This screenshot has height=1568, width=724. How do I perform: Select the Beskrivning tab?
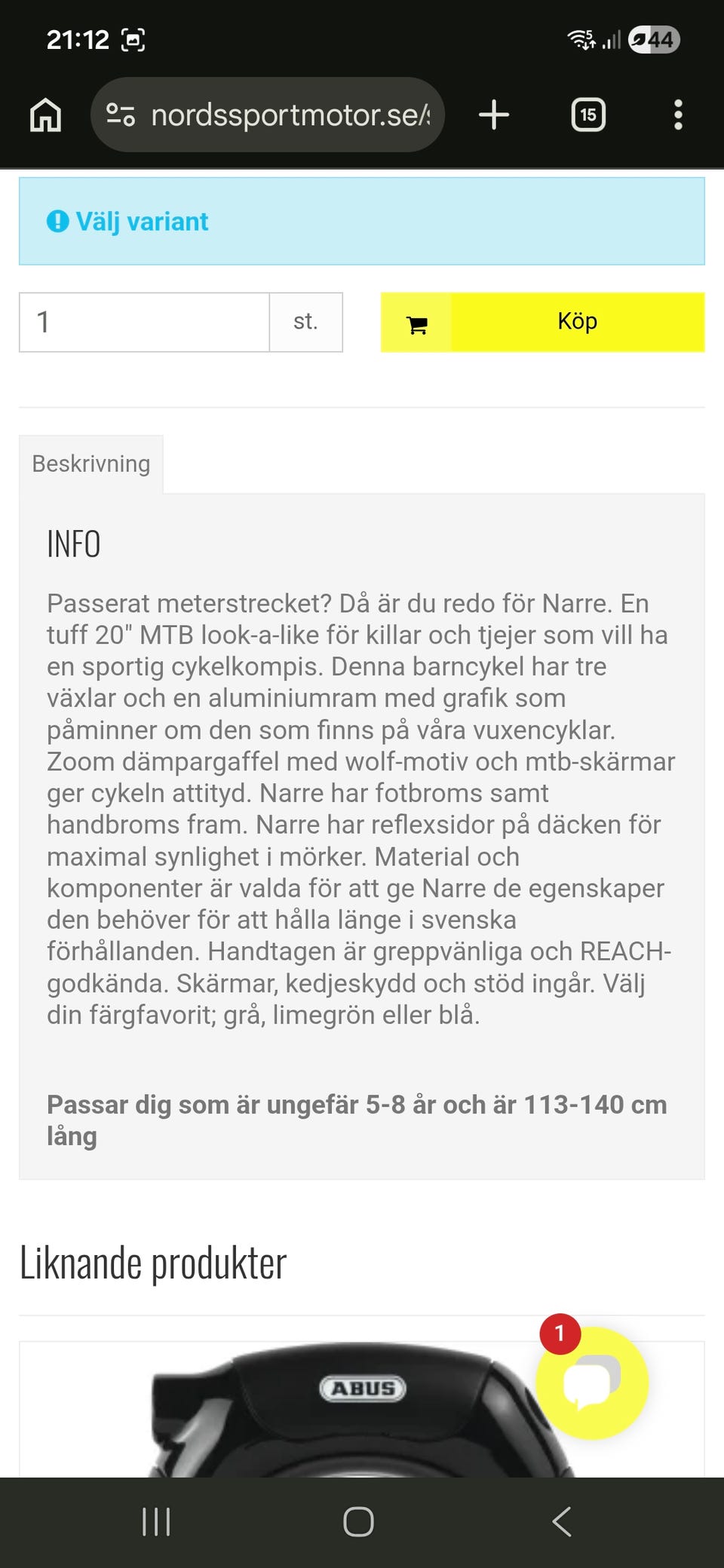(x=91, y=464)
